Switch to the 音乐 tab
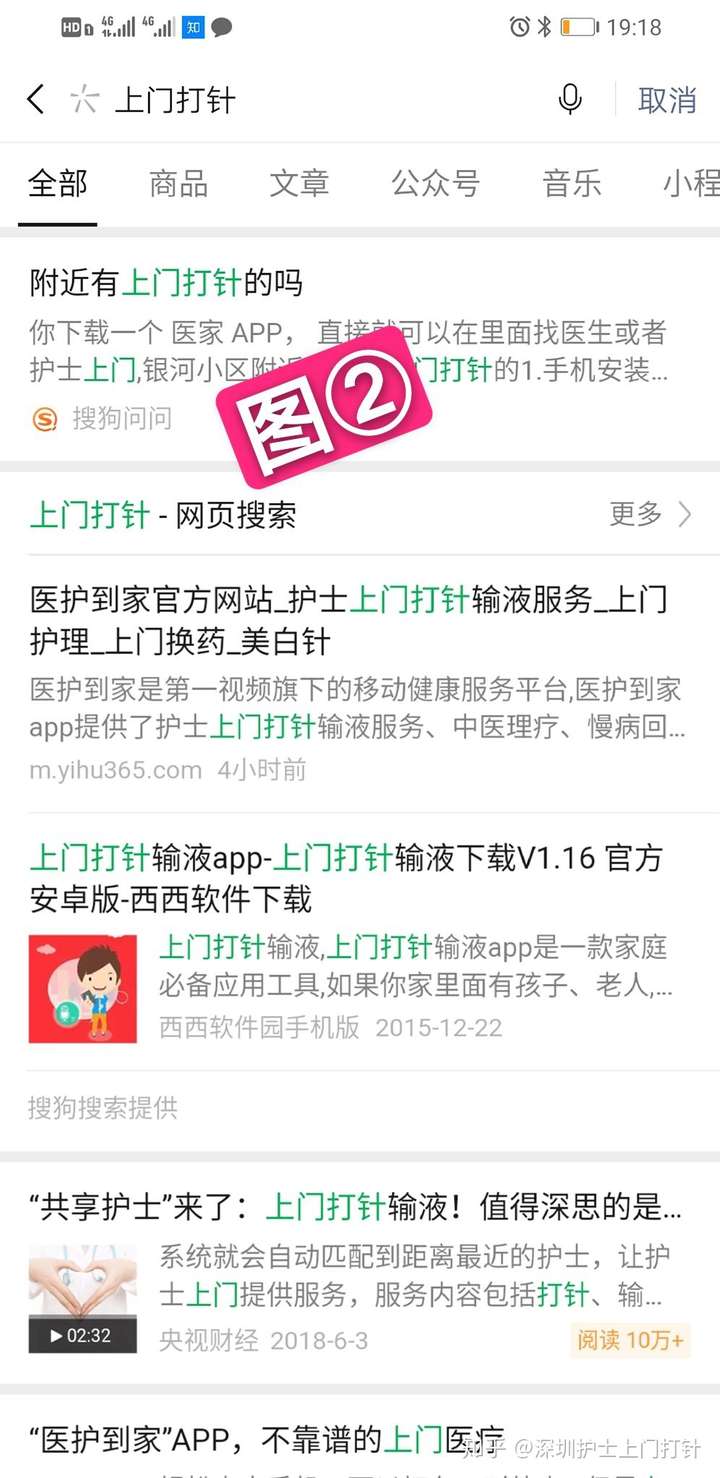 pos(572,184)
